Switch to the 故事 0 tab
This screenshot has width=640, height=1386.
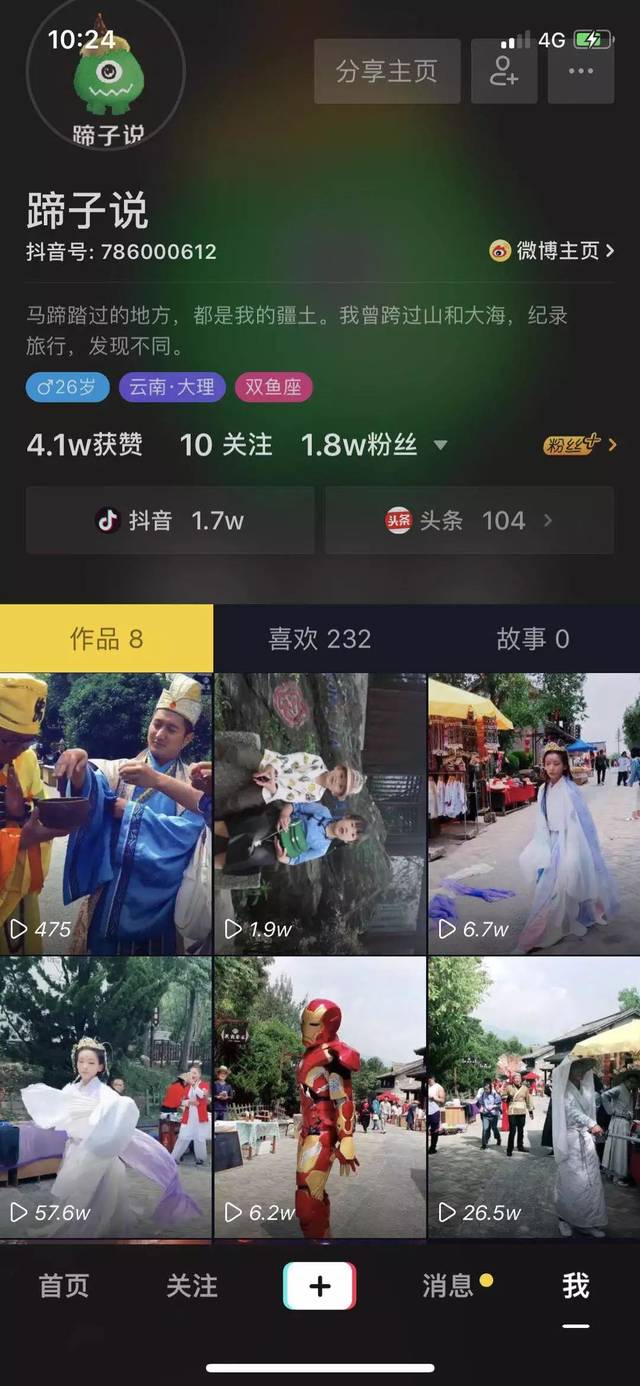point(533,638)
